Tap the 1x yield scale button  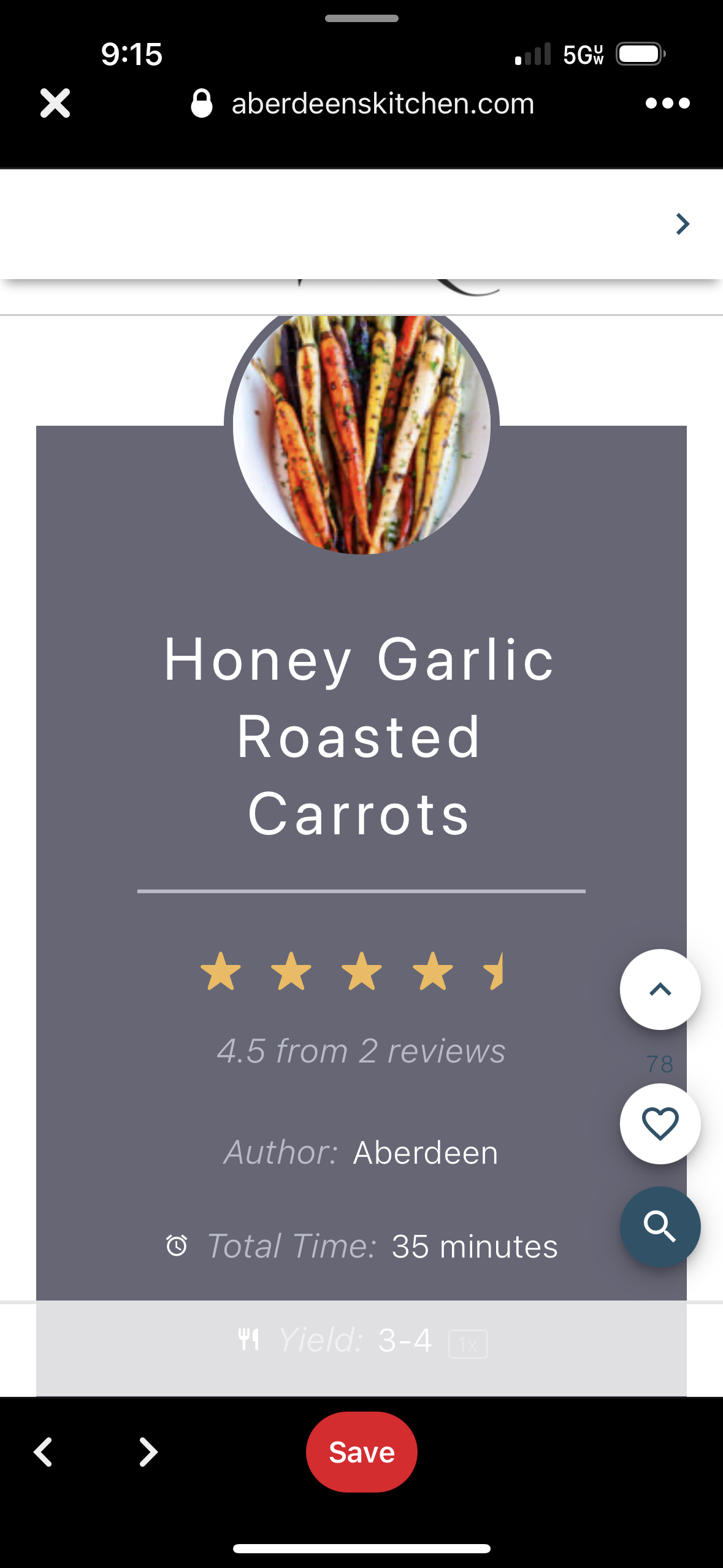click(x=468, y=1344)
